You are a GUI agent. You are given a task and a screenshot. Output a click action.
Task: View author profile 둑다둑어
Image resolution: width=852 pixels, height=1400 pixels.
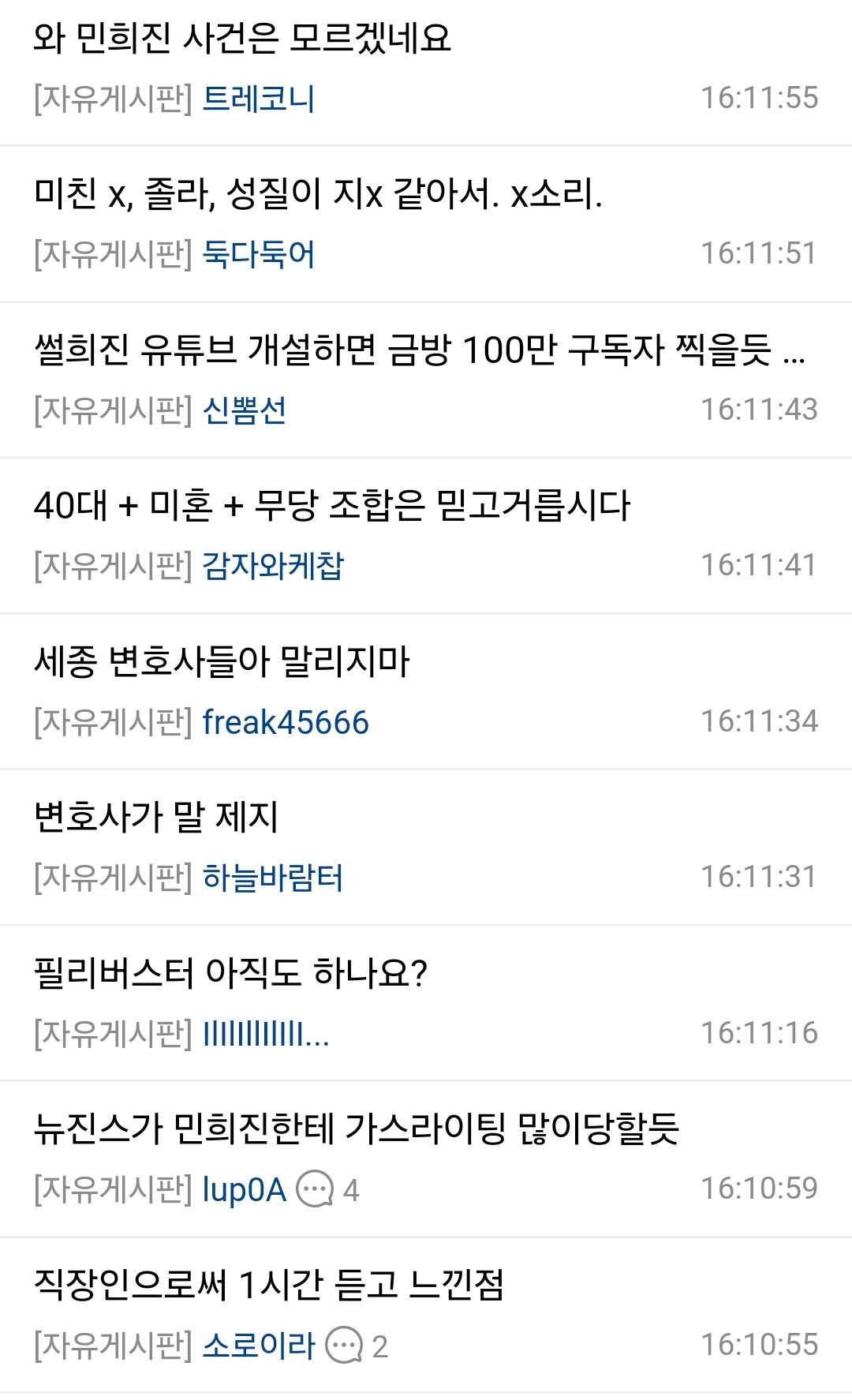tap(259, 254)
